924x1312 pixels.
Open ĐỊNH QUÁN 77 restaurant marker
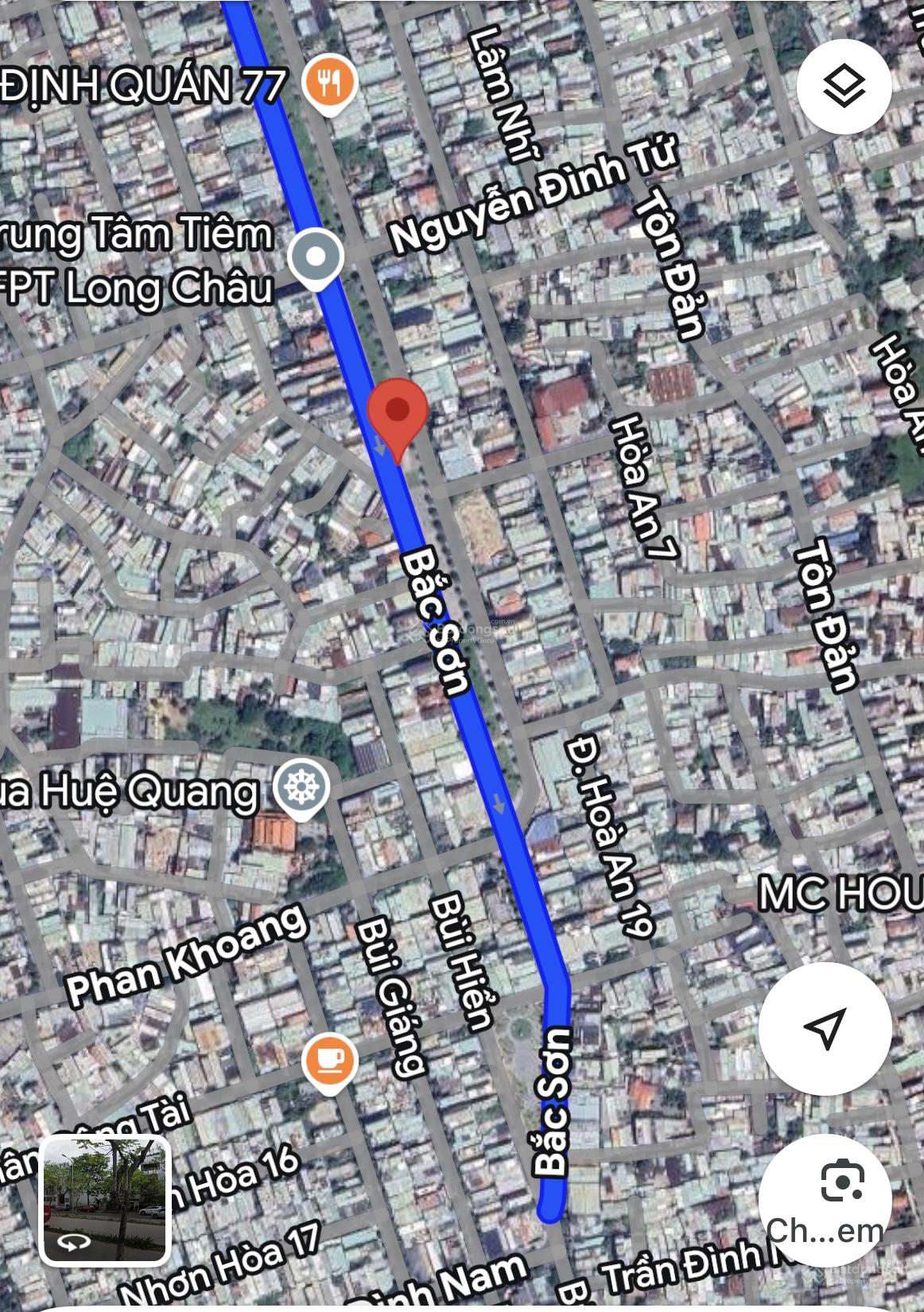coord(330,83)
